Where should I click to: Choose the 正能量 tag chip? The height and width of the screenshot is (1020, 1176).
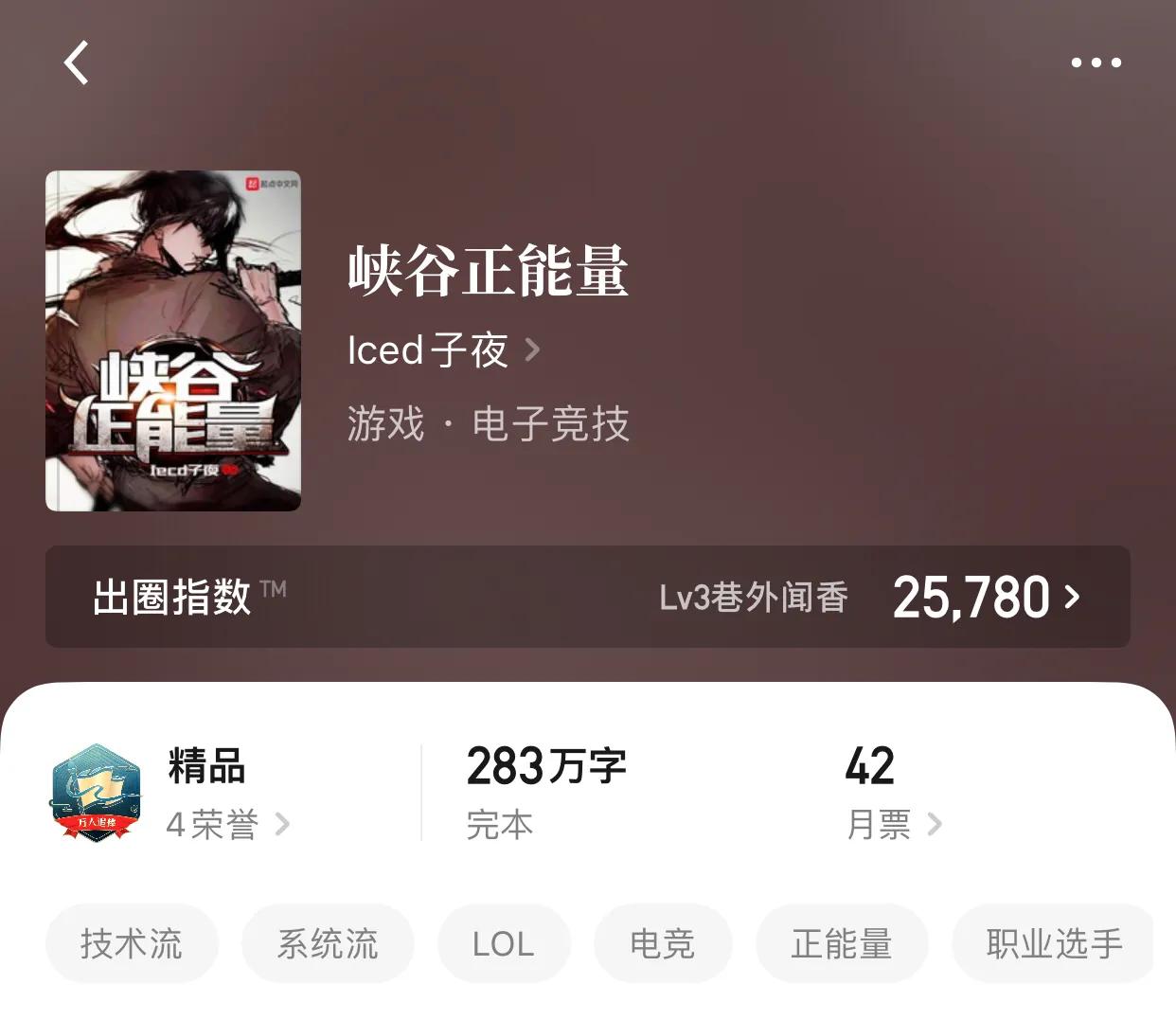(842, 943)
